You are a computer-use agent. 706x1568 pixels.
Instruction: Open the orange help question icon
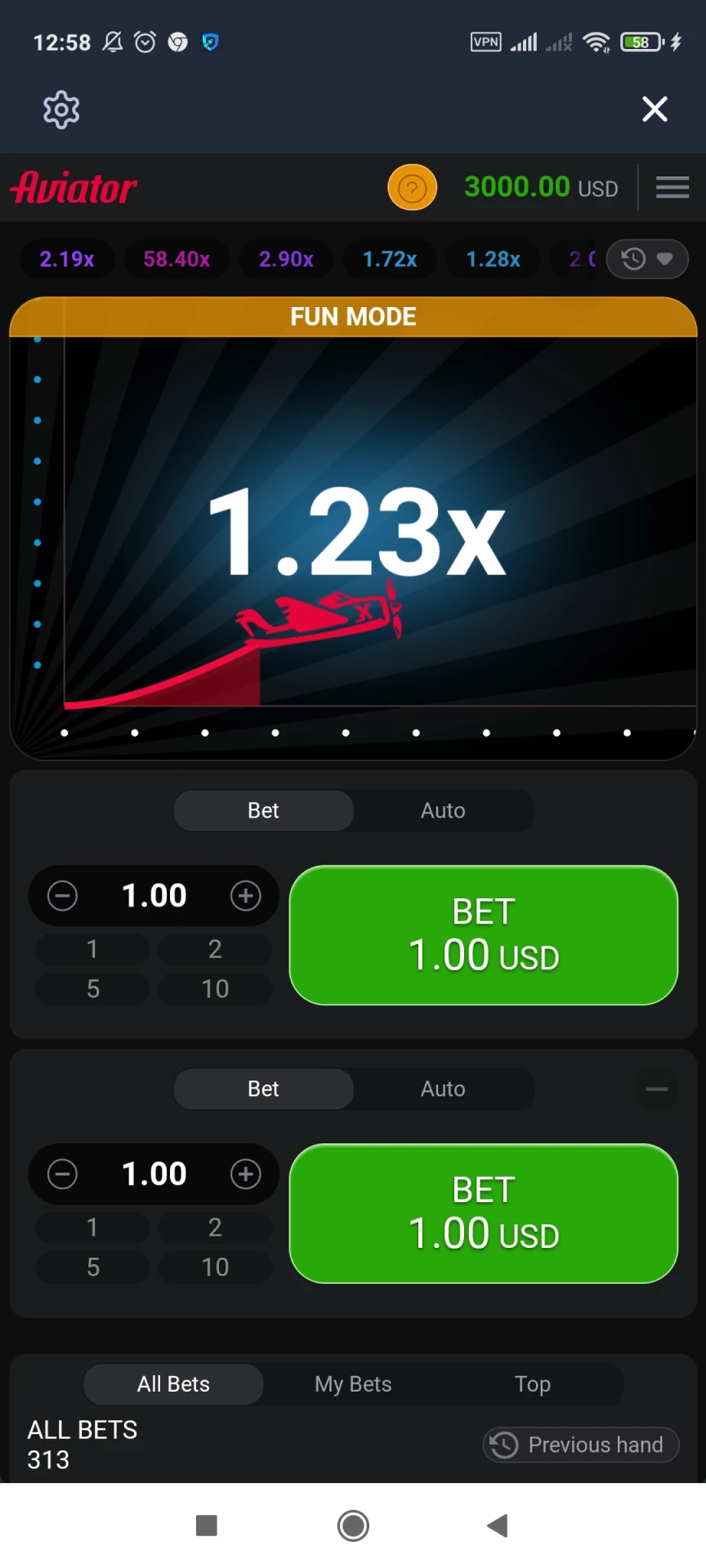pos(412,188)
